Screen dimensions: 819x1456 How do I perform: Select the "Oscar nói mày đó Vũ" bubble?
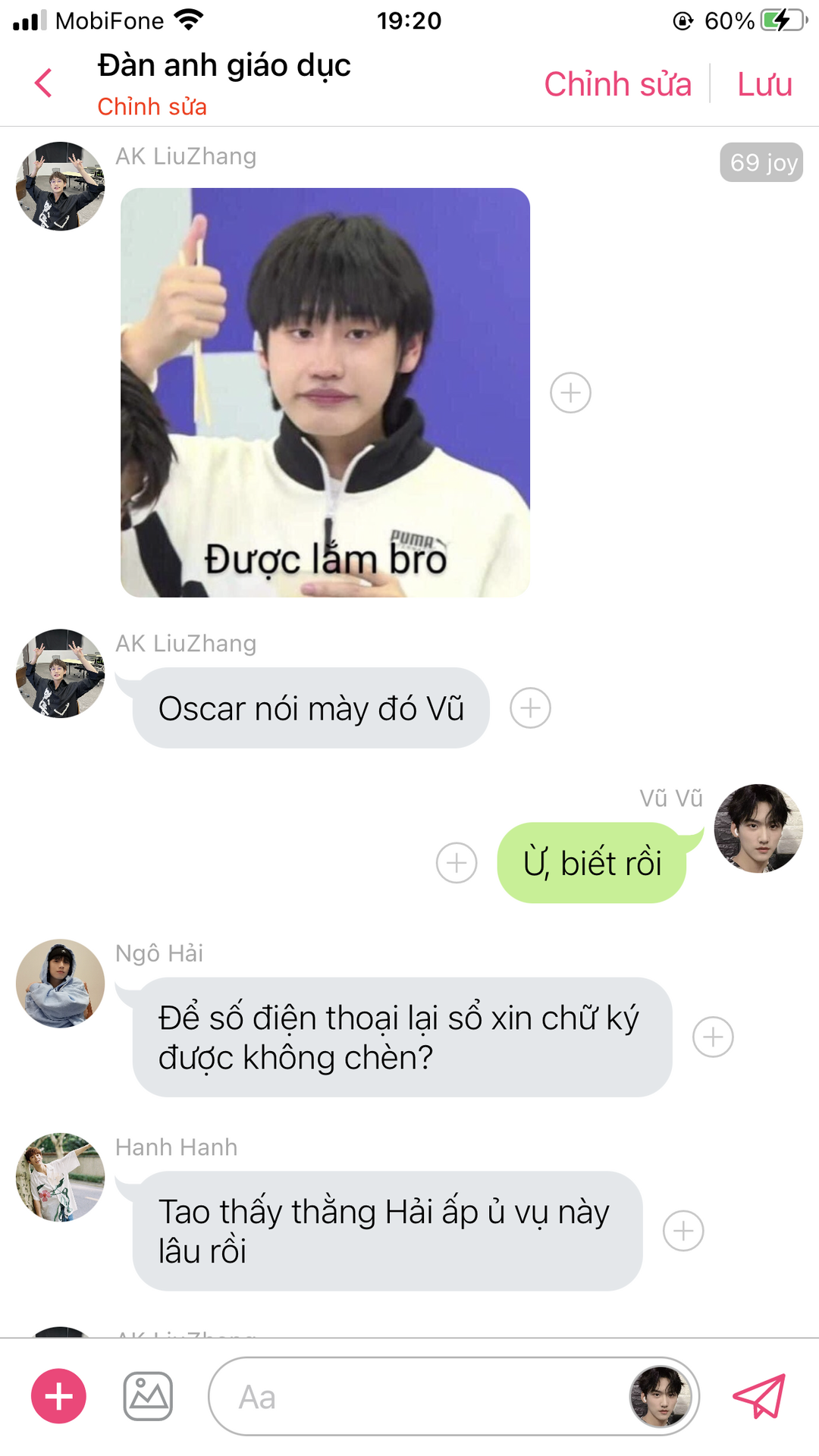tap(311, 708)
